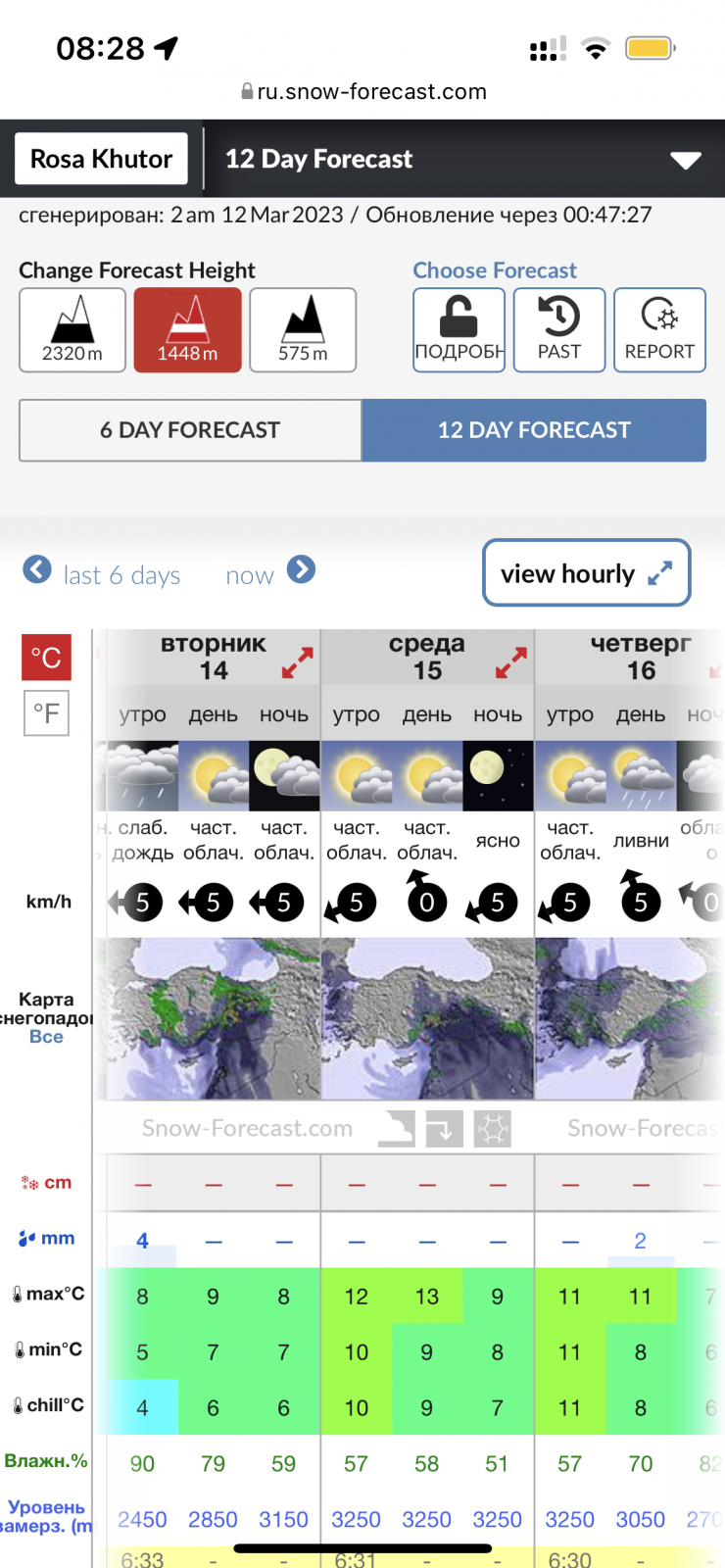Select the 2320 m forecast height

tap(72, 330)
